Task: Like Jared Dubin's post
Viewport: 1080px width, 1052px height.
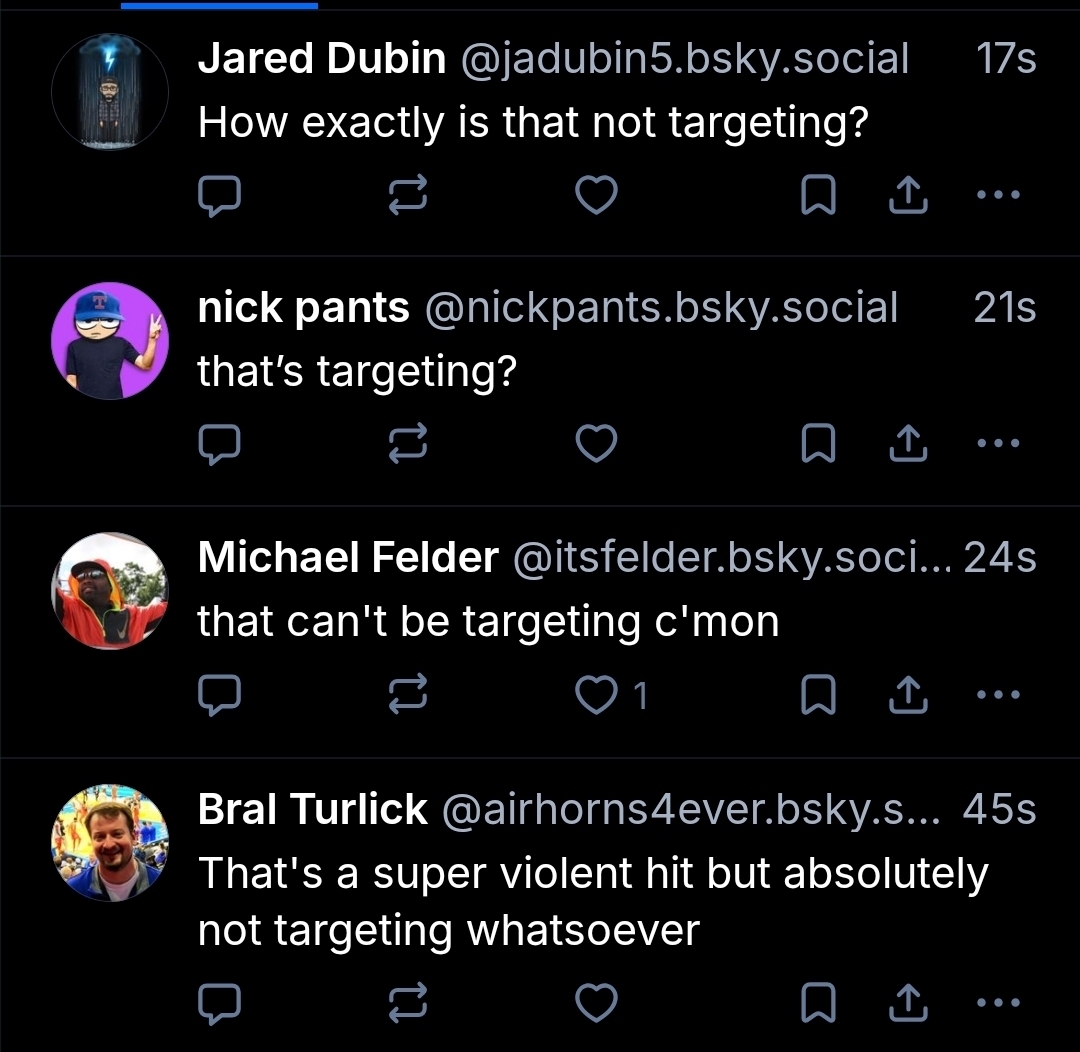Action: [597, 196]
